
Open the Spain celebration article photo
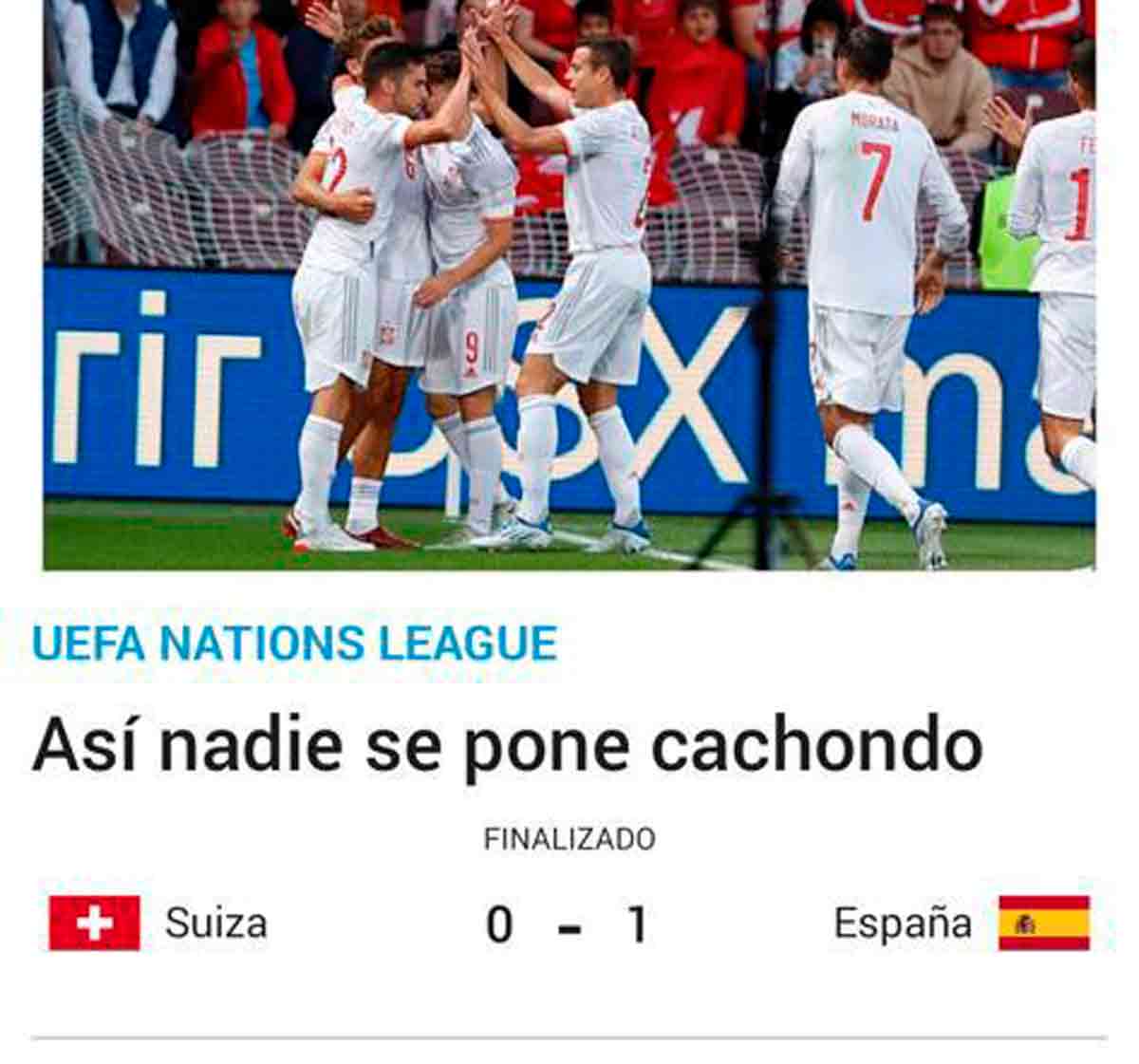[x=569, y=285]
